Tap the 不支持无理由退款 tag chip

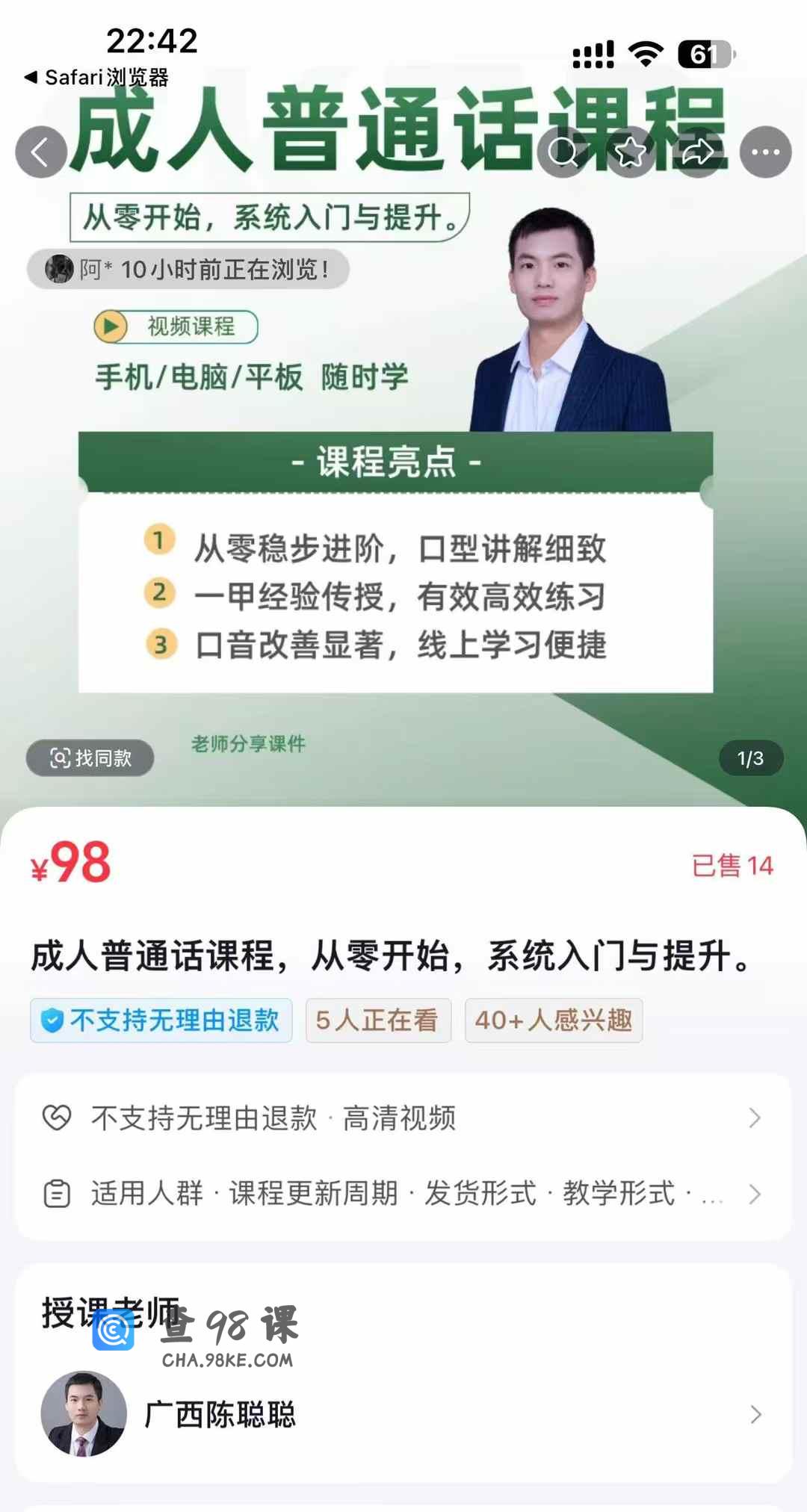(x=161, y=1020)
